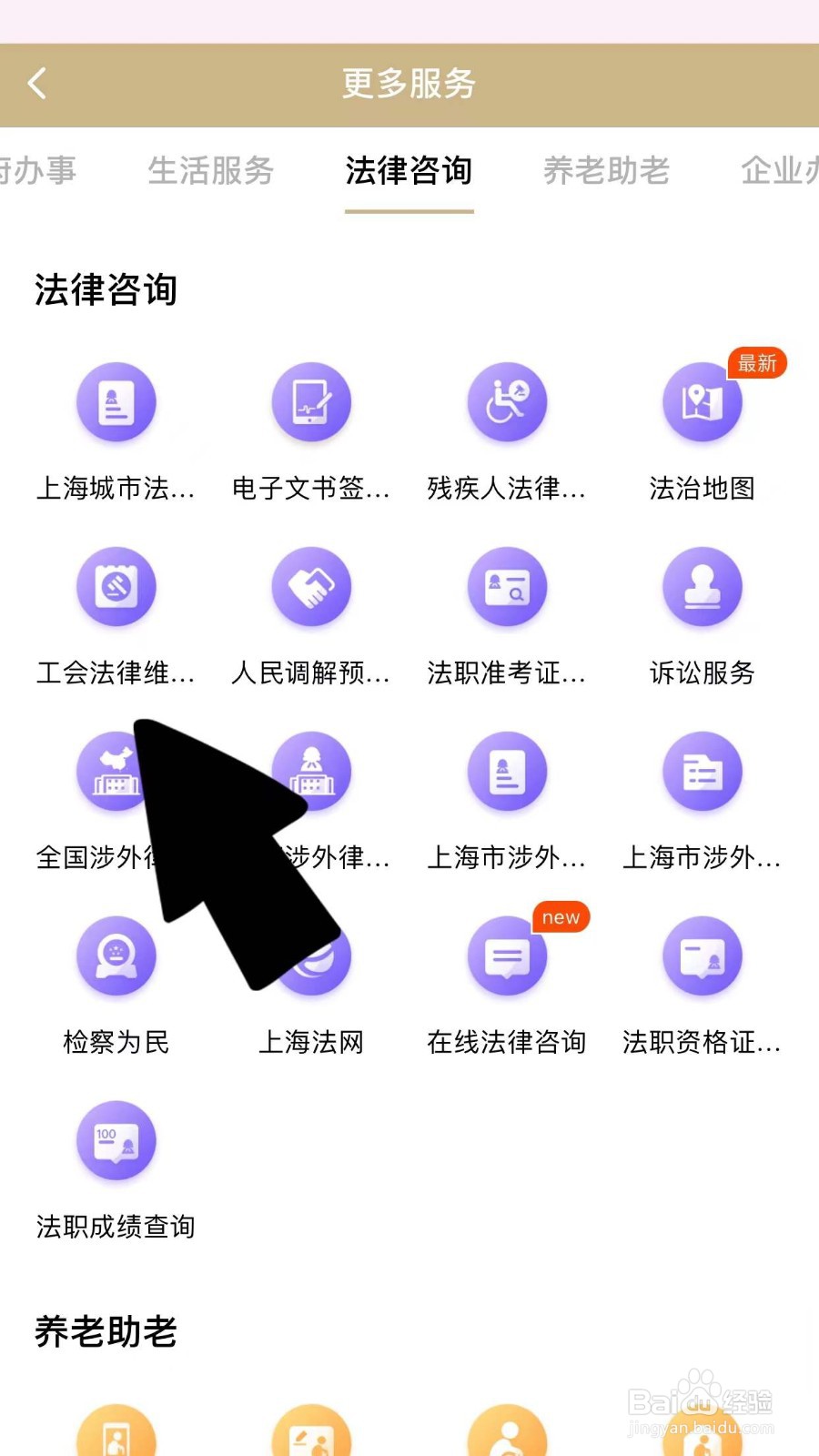Tap the 上海法网 icon

[311, 955]
